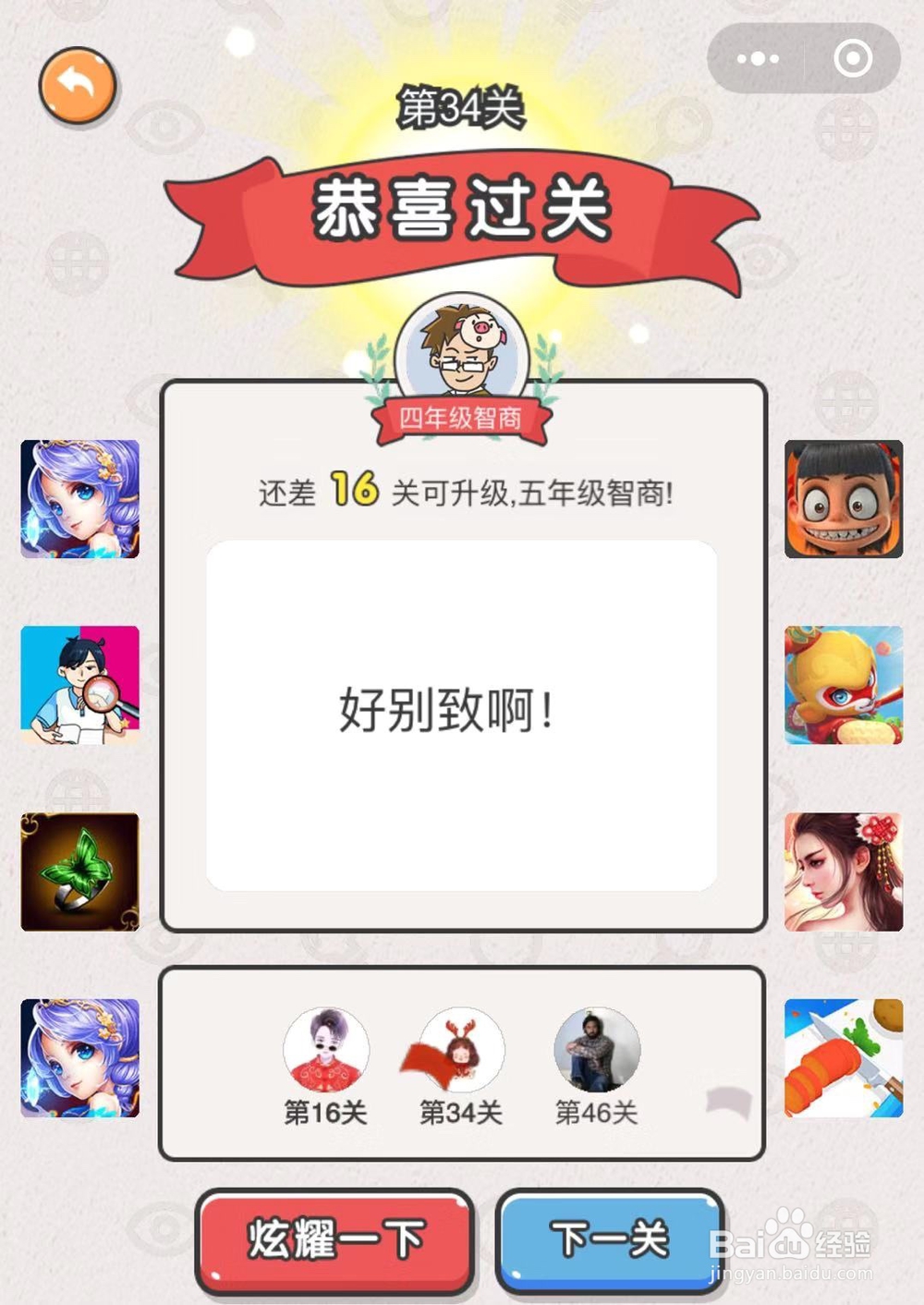
Task: Tap the orange back arrow icon
Action: (x=79, y=85)
